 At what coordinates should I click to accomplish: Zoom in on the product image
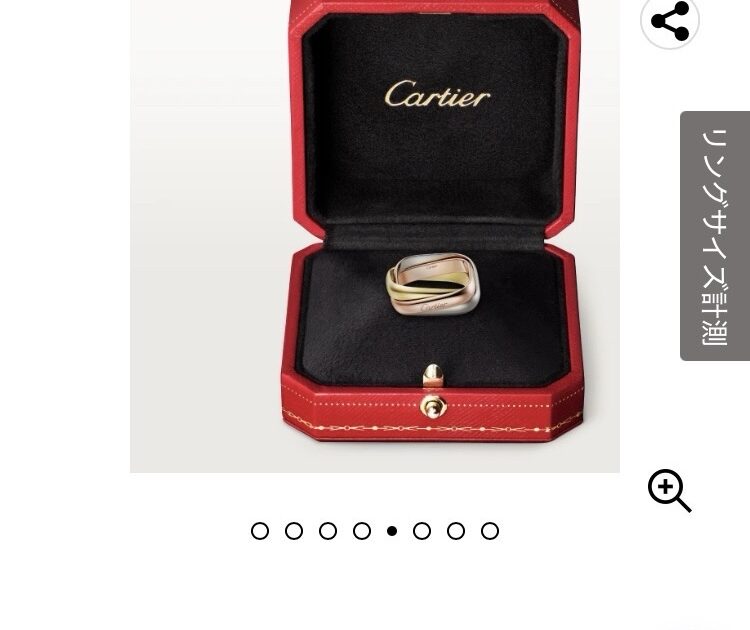669,490
